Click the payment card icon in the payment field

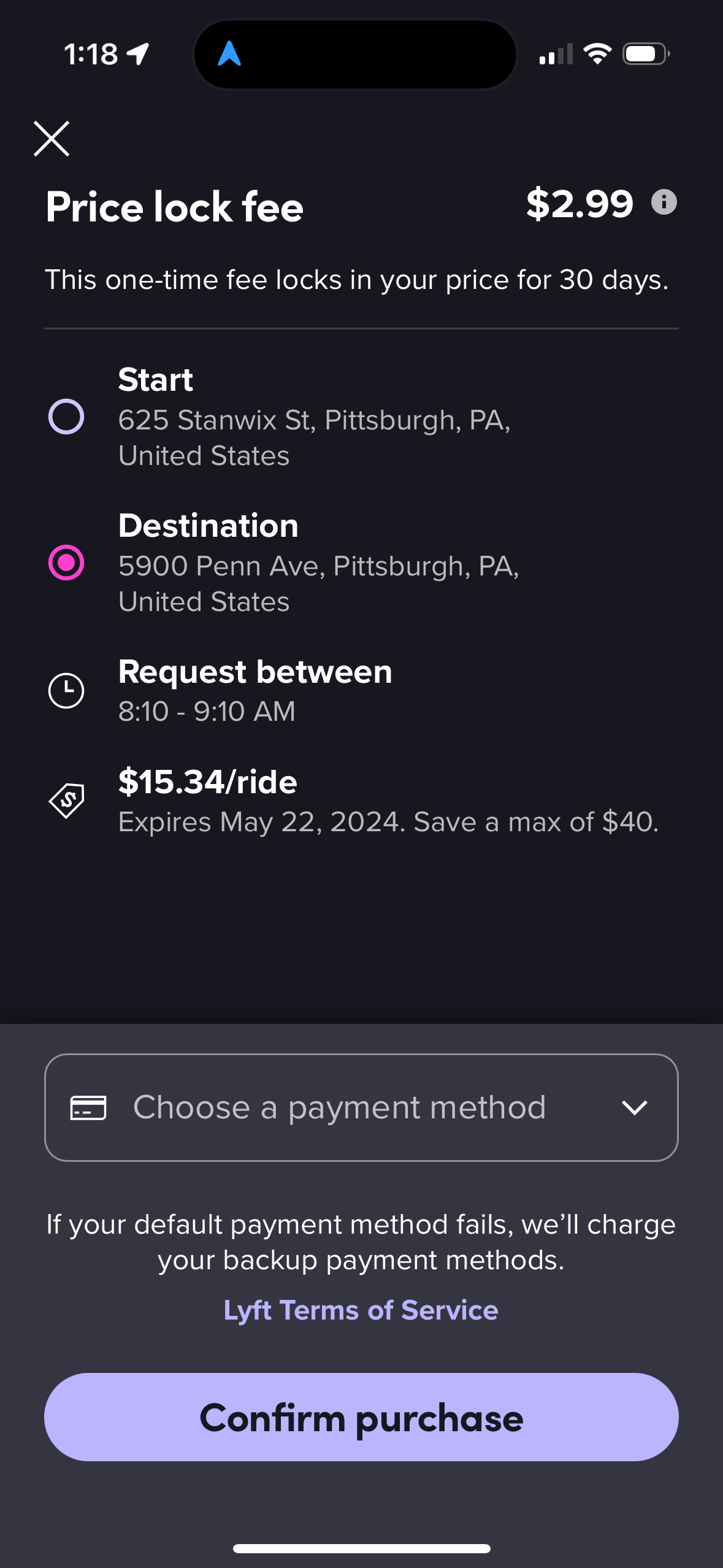coord(88,1107)
